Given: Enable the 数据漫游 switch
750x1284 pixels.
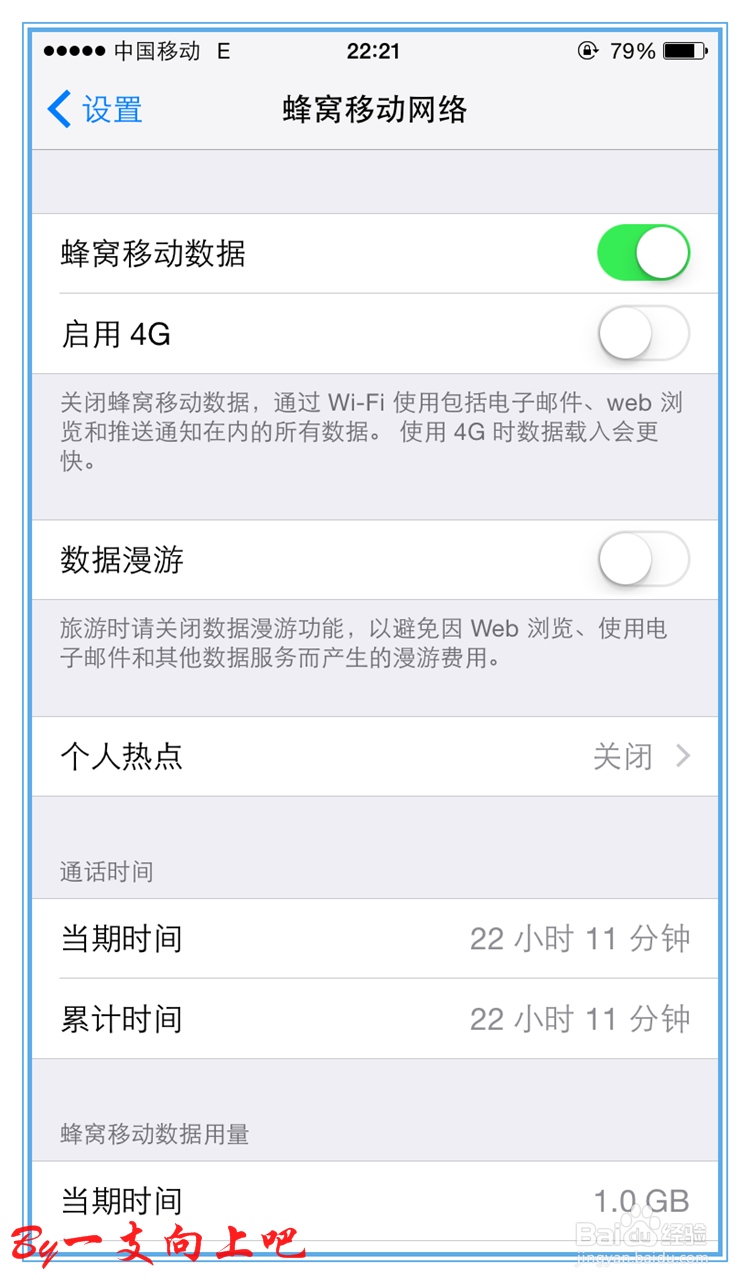Looking at the screenshot, I should 643,560.
